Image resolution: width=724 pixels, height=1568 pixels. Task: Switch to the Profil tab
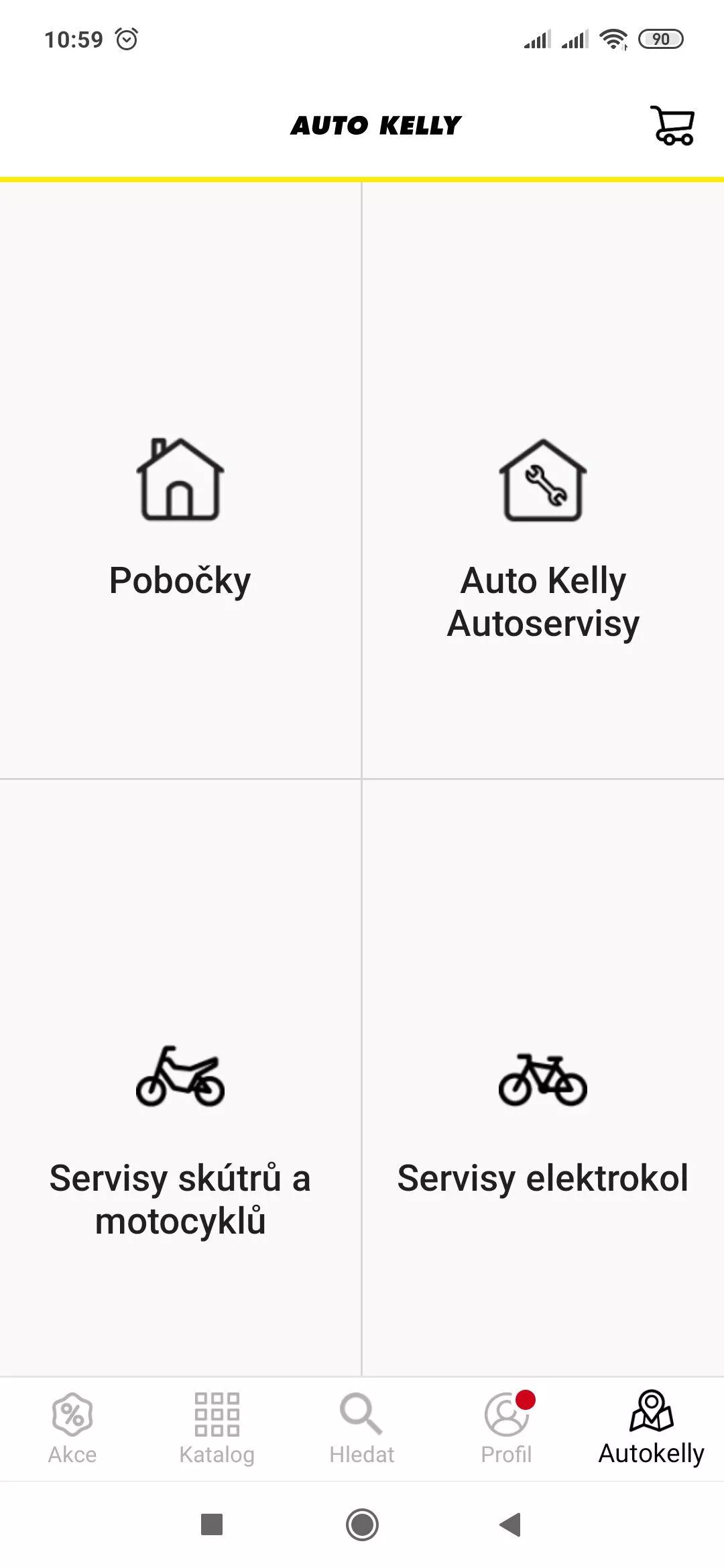(x=507, y=1429)
